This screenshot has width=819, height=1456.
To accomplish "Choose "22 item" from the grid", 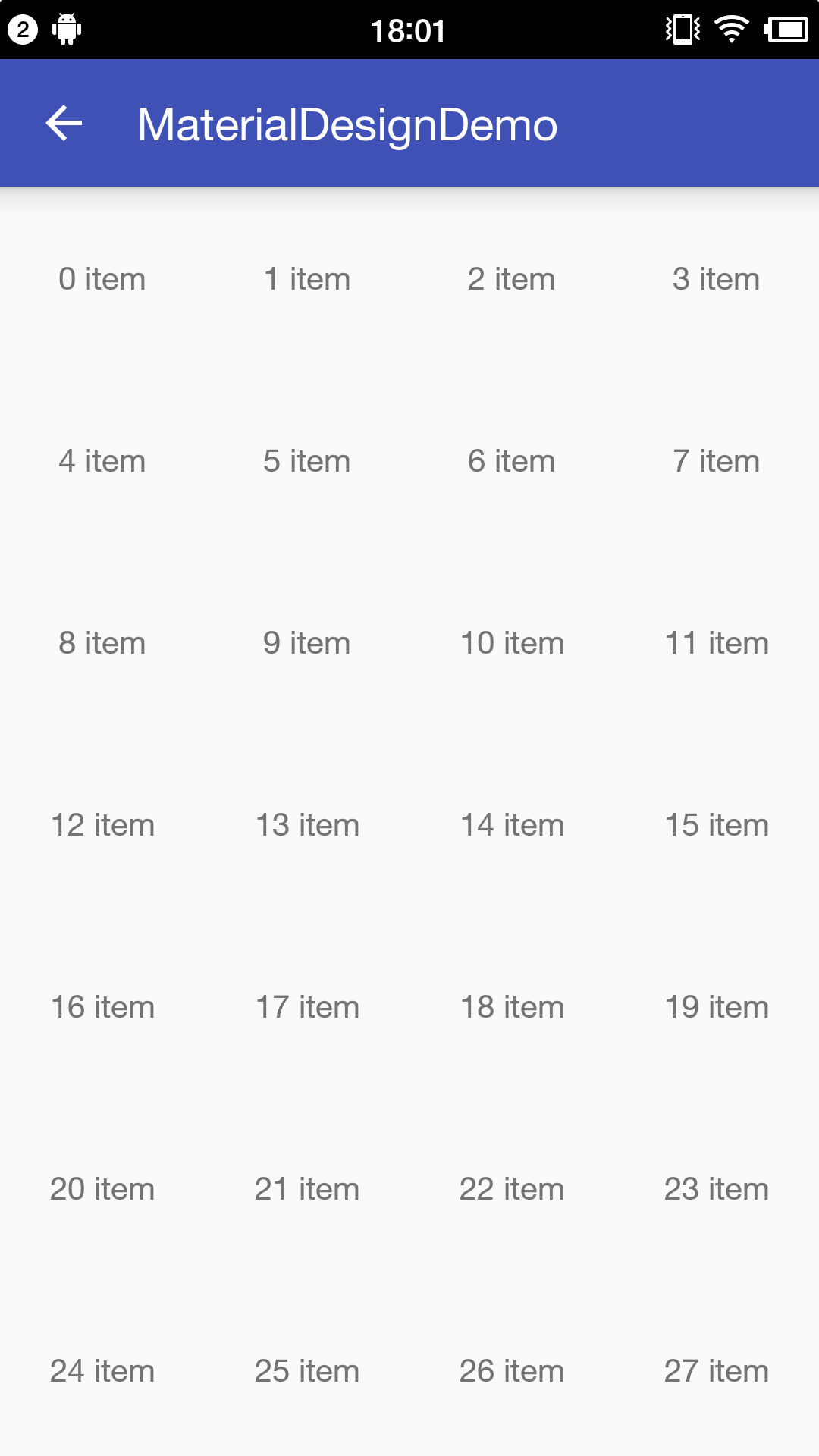I will [512, 1189].
